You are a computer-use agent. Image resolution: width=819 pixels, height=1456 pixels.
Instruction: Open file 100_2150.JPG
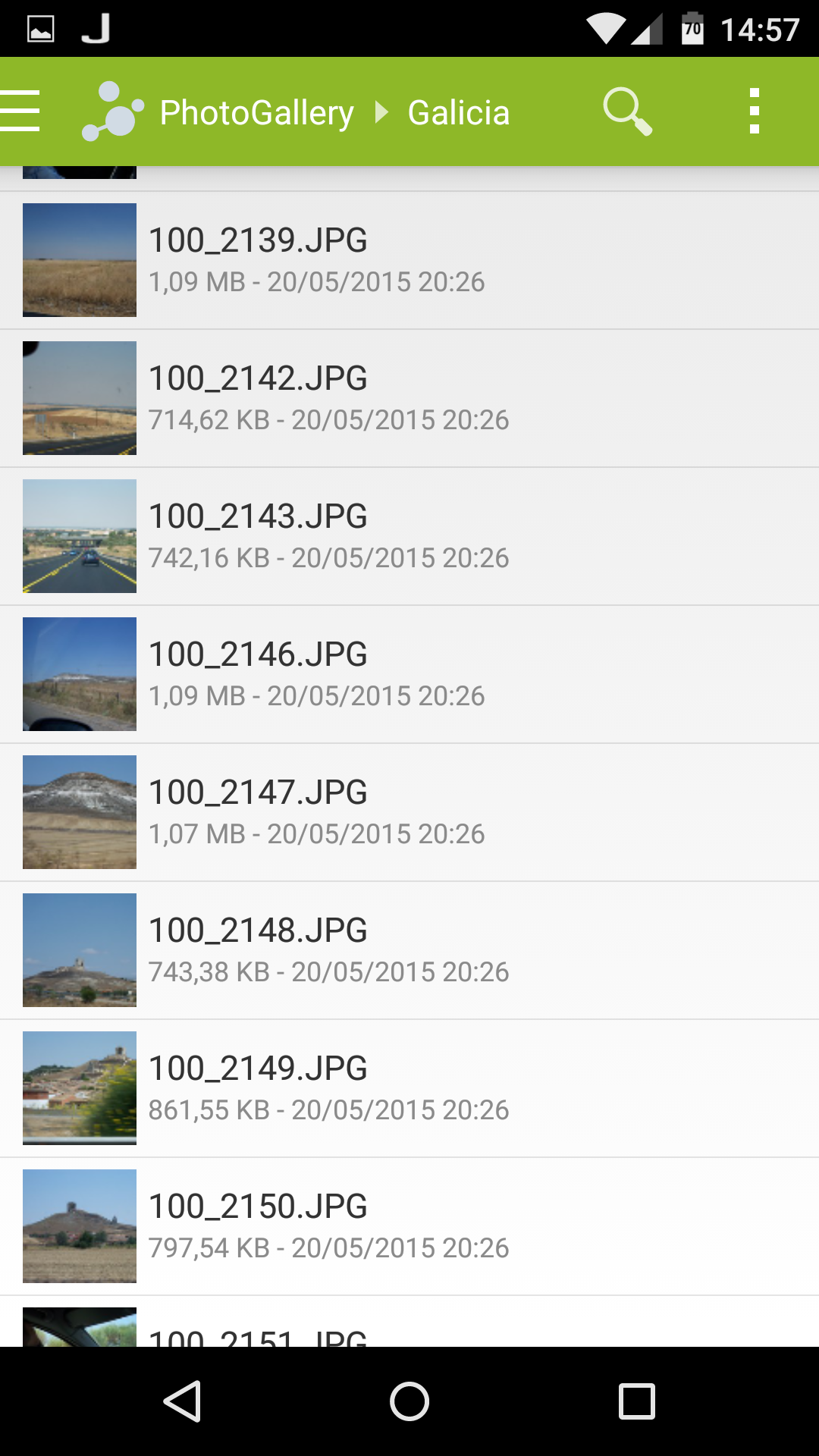click(x=409, y=1226)
